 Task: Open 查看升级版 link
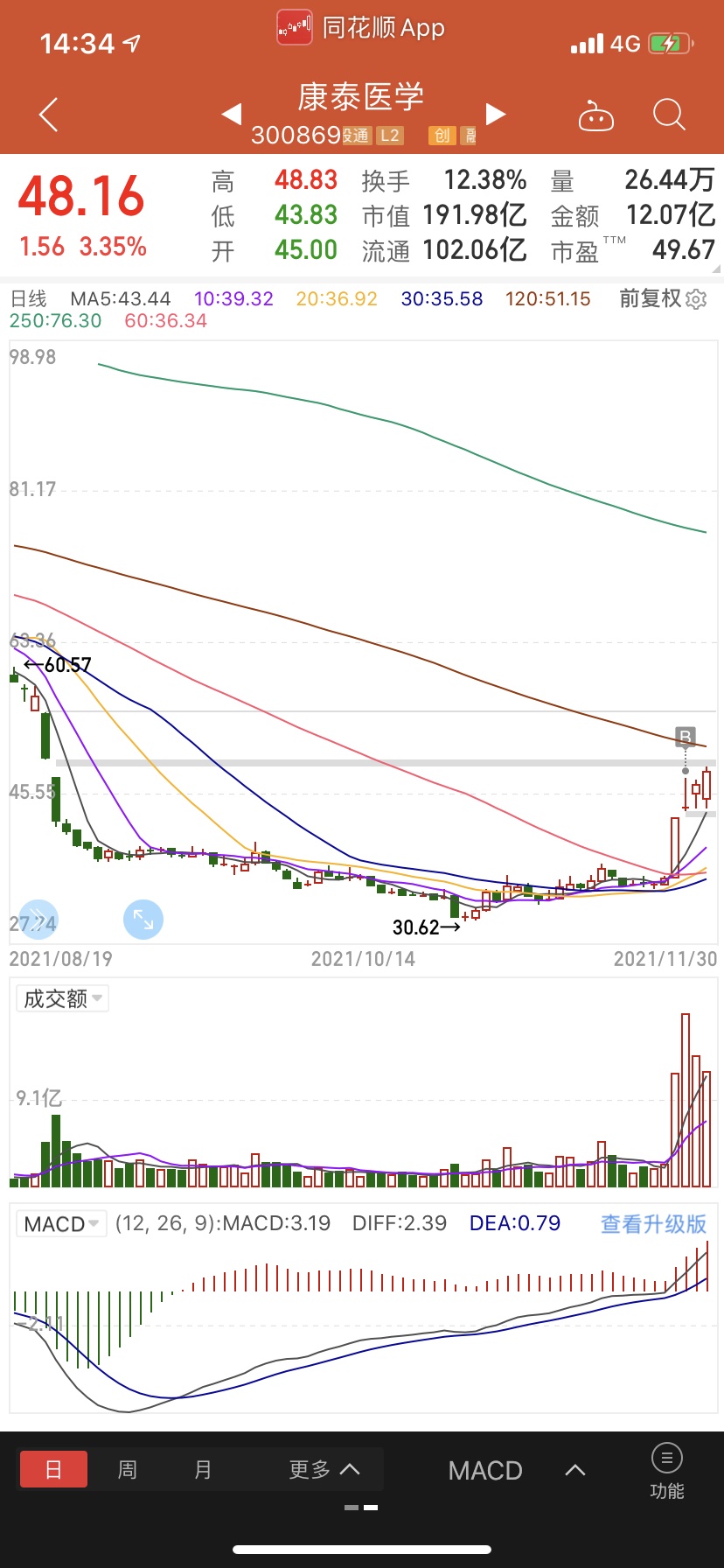(x=653, y=1223)
